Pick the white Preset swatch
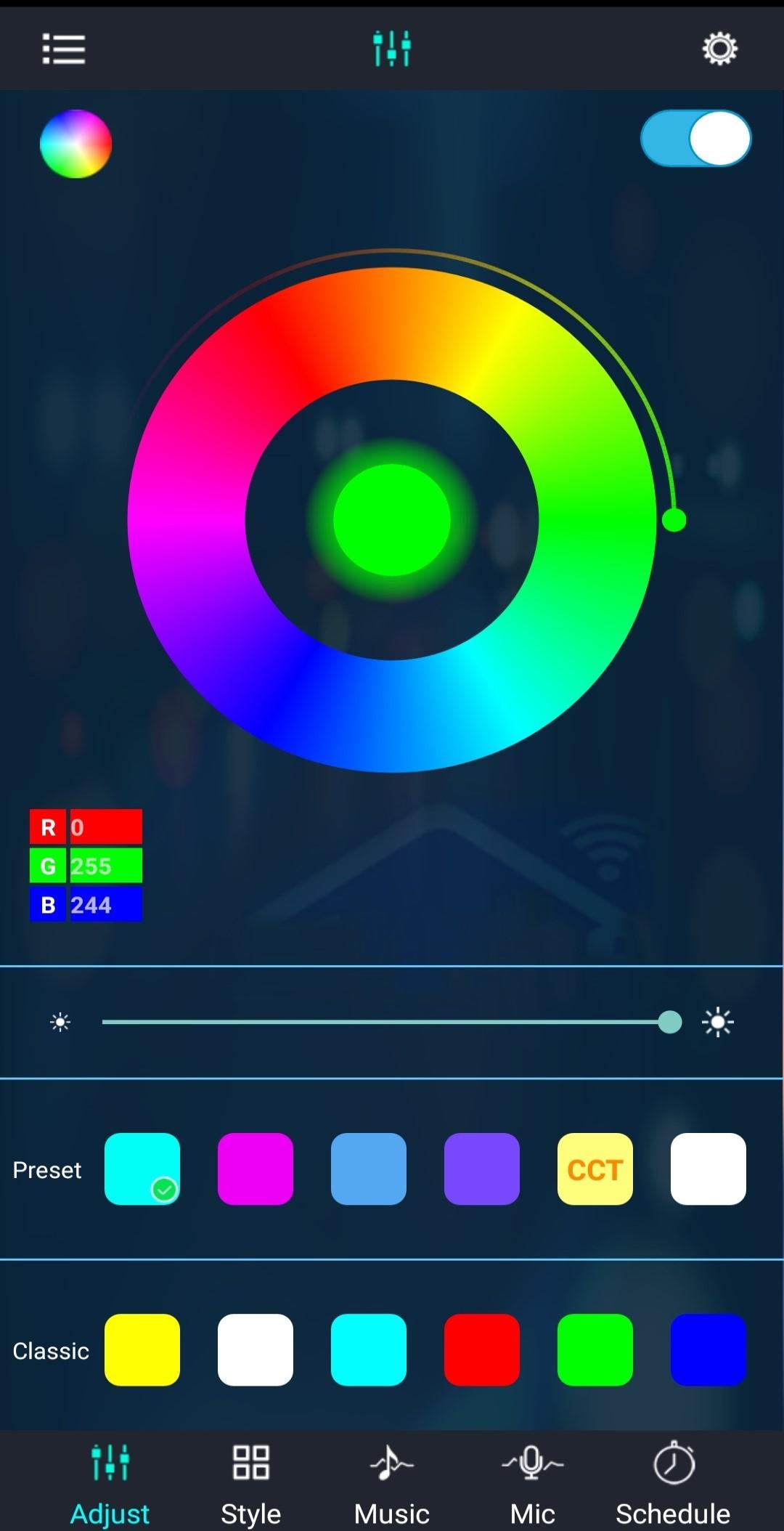This screenshot has height=1531, width=784. pos(709,1169)
